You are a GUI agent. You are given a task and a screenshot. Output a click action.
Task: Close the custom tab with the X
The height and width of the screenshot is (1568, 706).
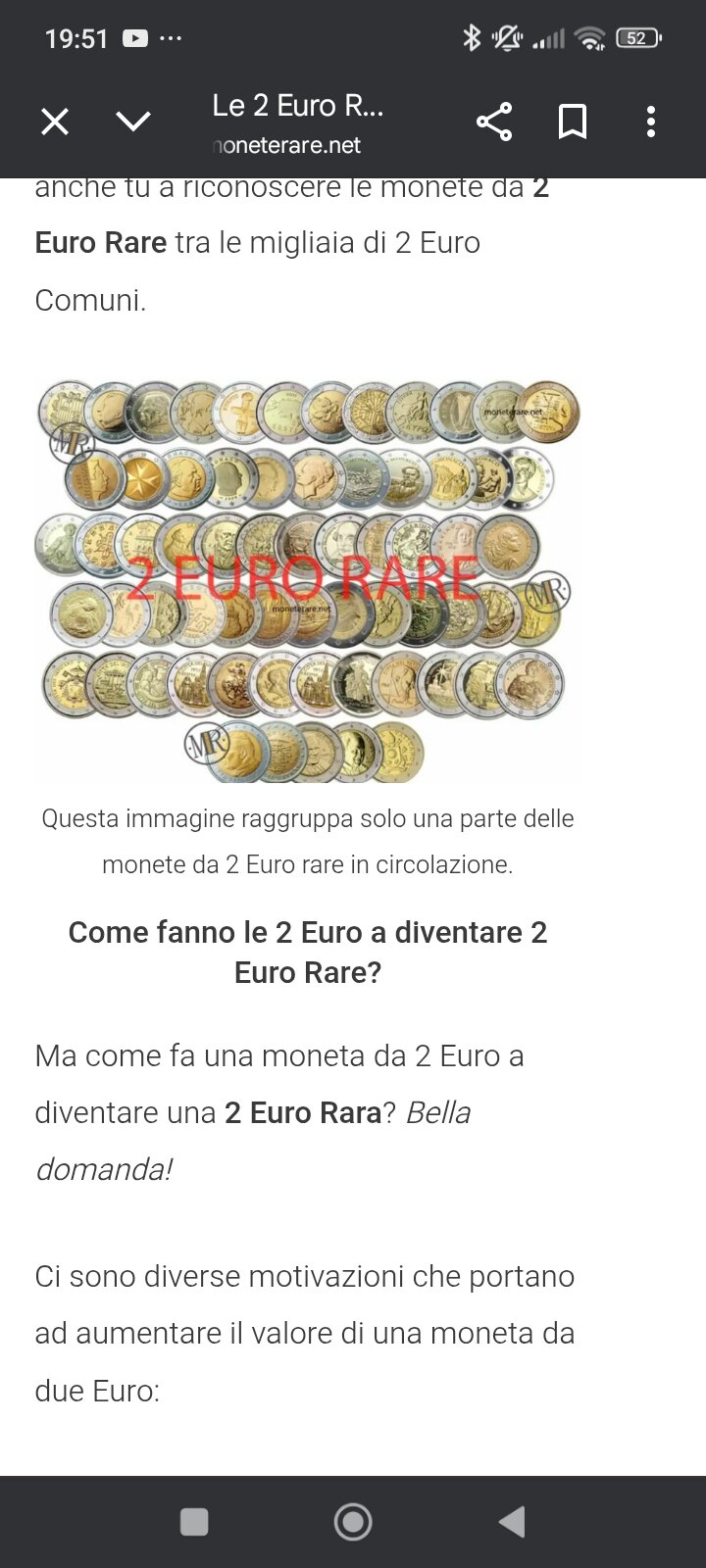coord(55,122)
